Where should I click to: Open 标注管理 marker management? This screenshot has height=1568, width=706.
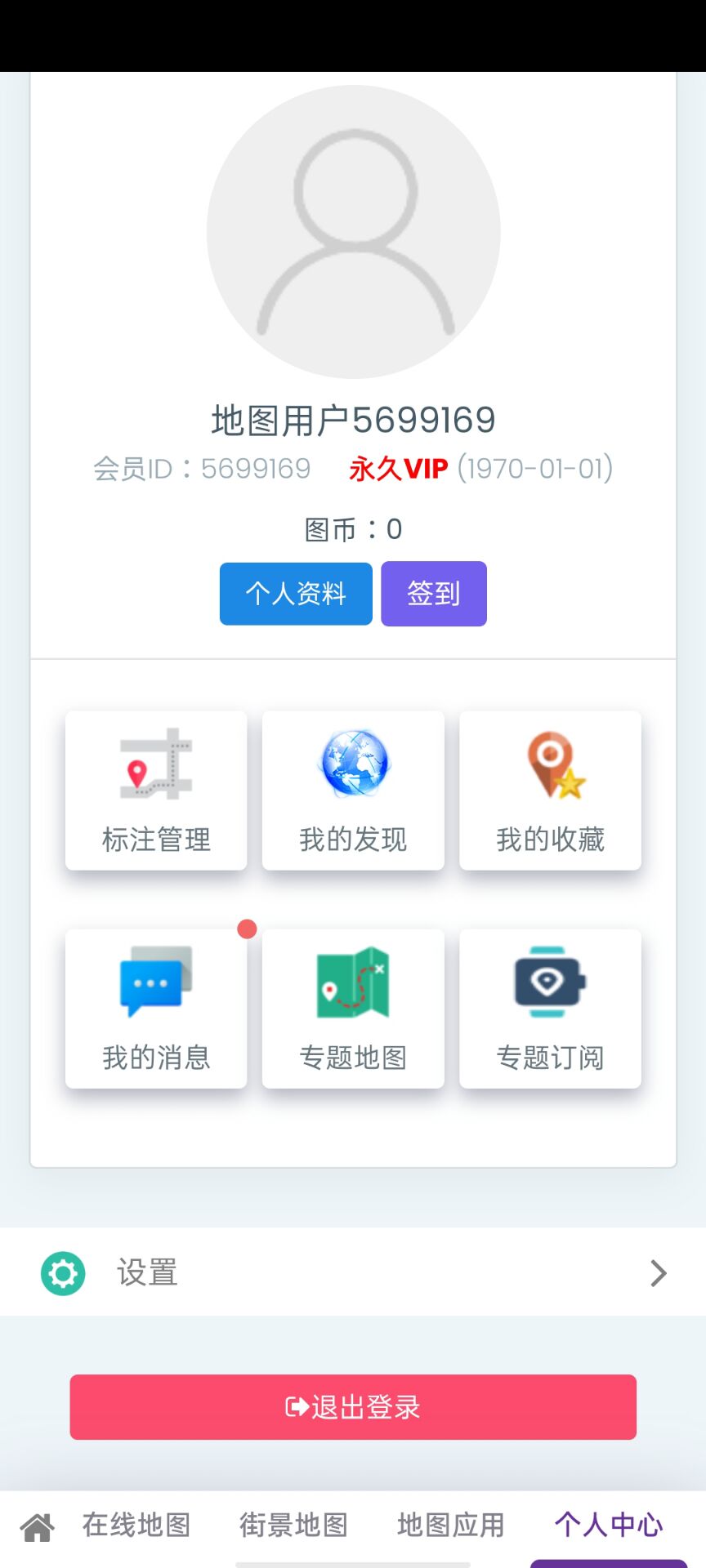[x=156, y=790]
